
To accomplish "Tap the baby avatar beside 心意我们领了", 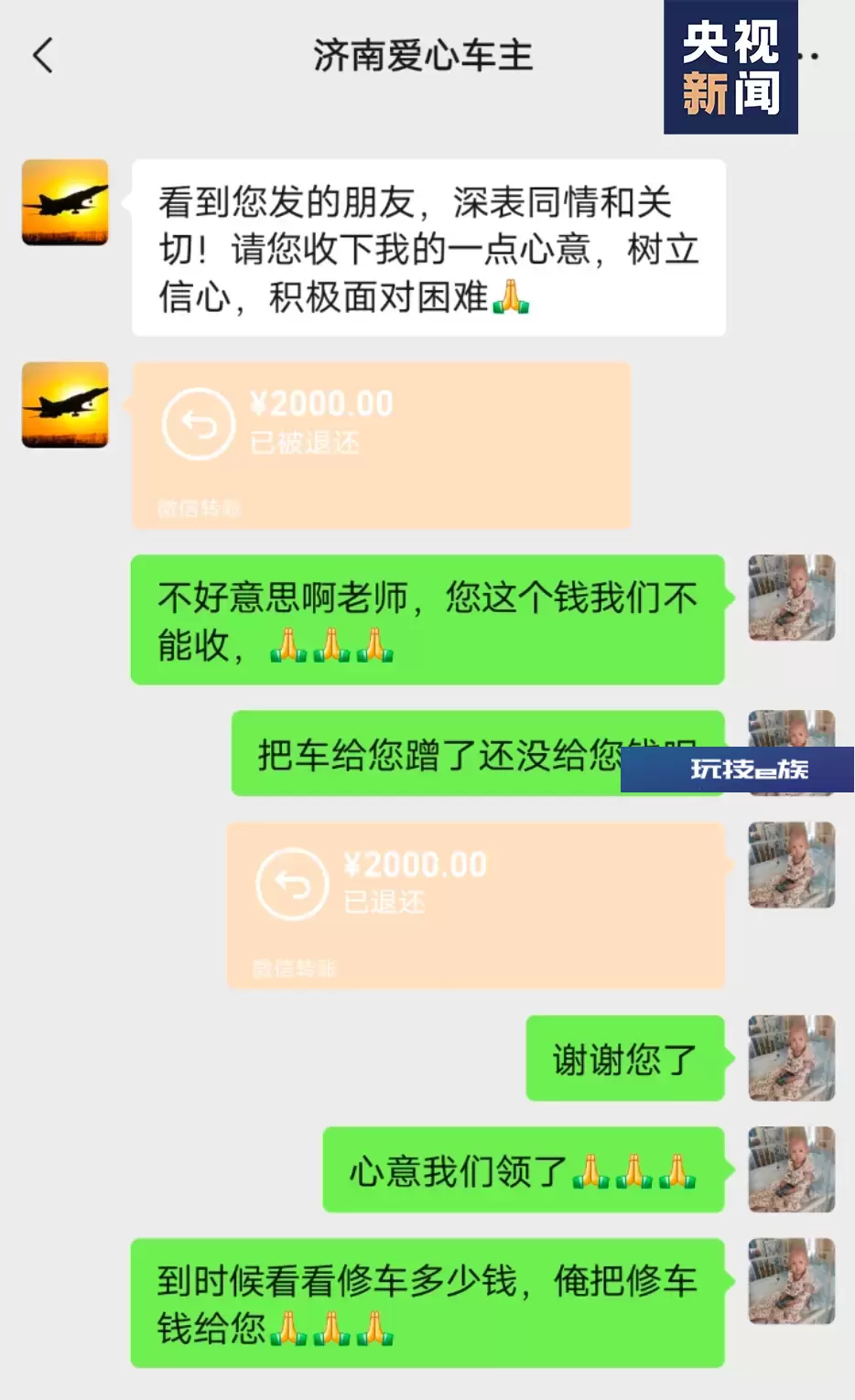I will tap(791, 1169).
